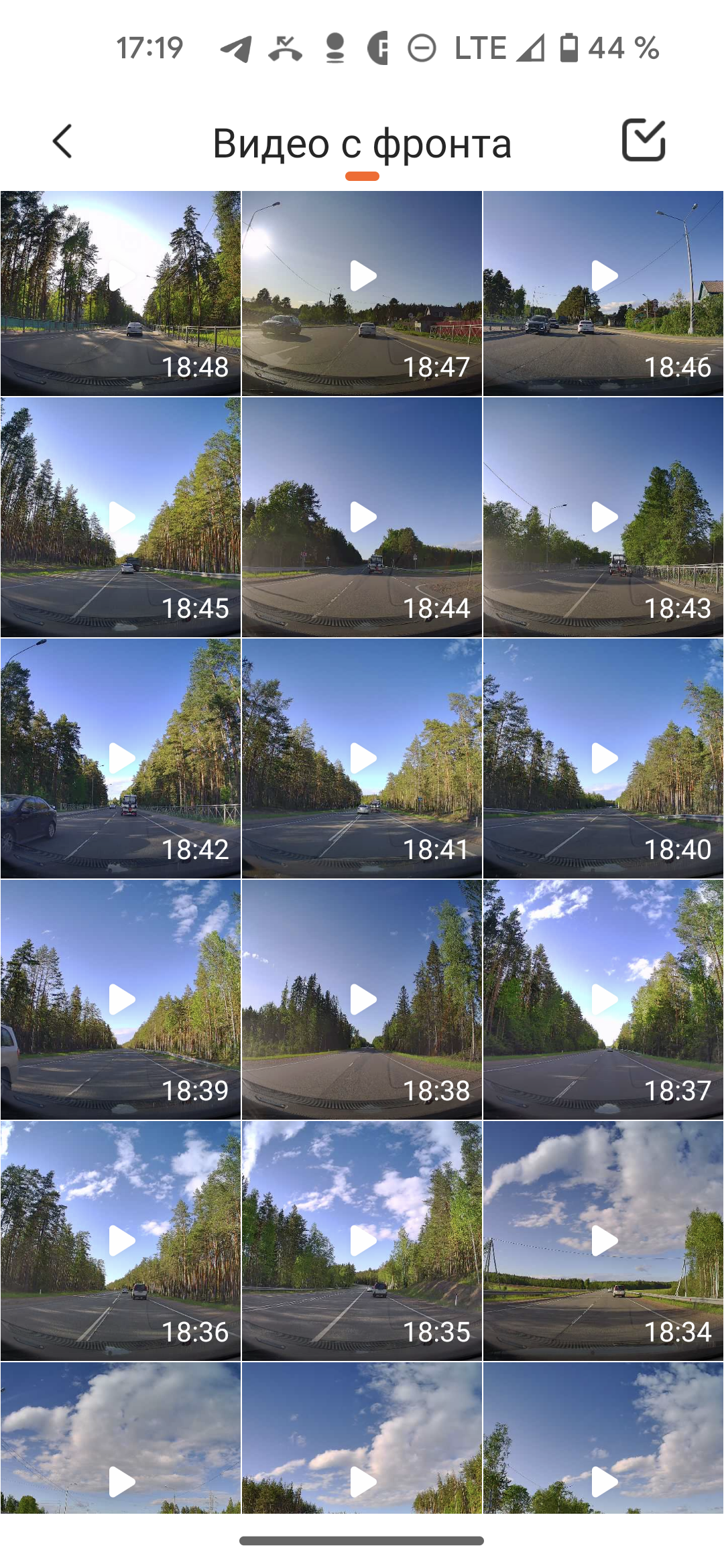The height and width of the screenshot is (1568, 724).
Task: Play the 18:44 dashcam clip
Action: (x=362, y=517)
